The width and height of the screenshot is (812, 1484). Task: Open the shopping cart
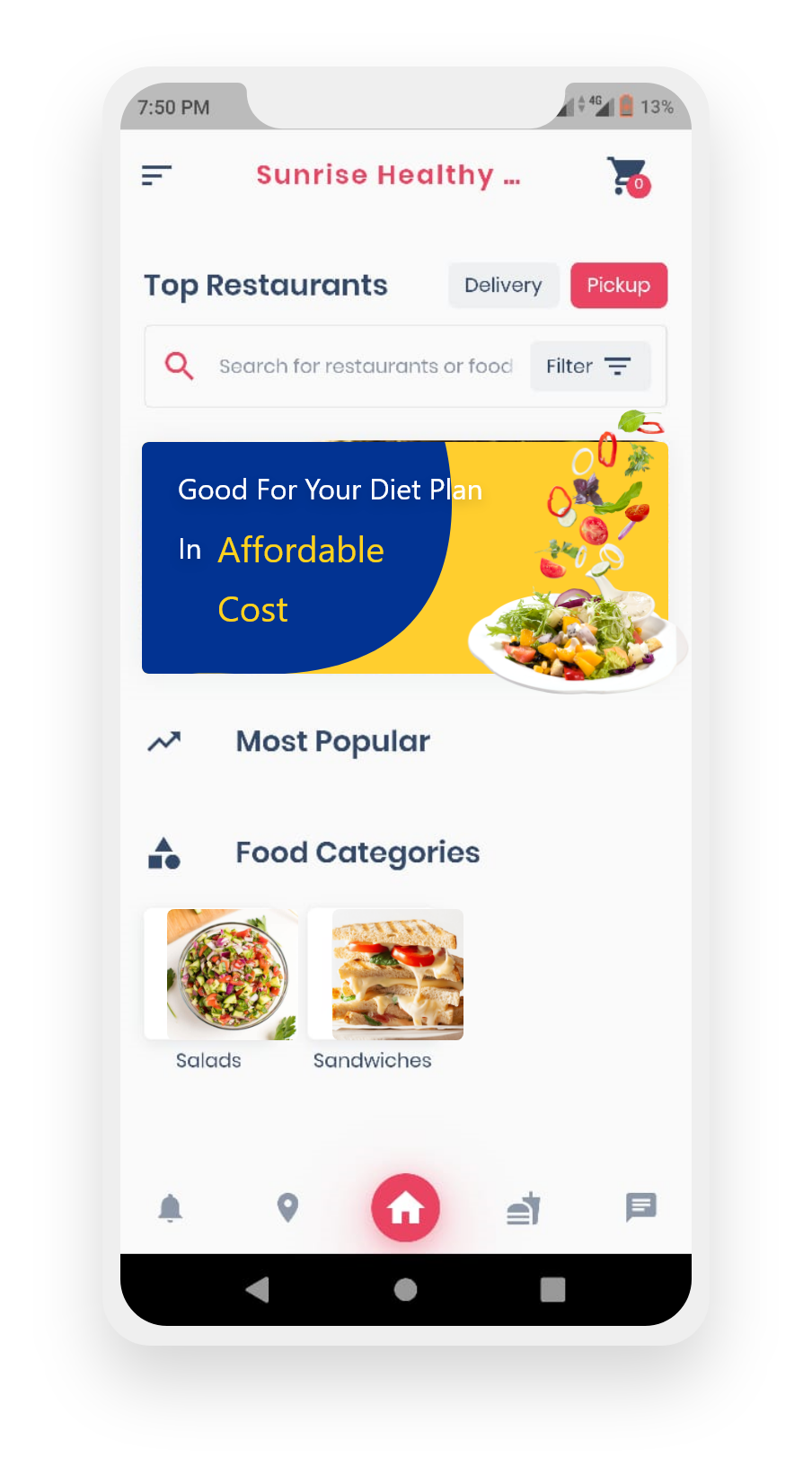click(x=627, y=176)
